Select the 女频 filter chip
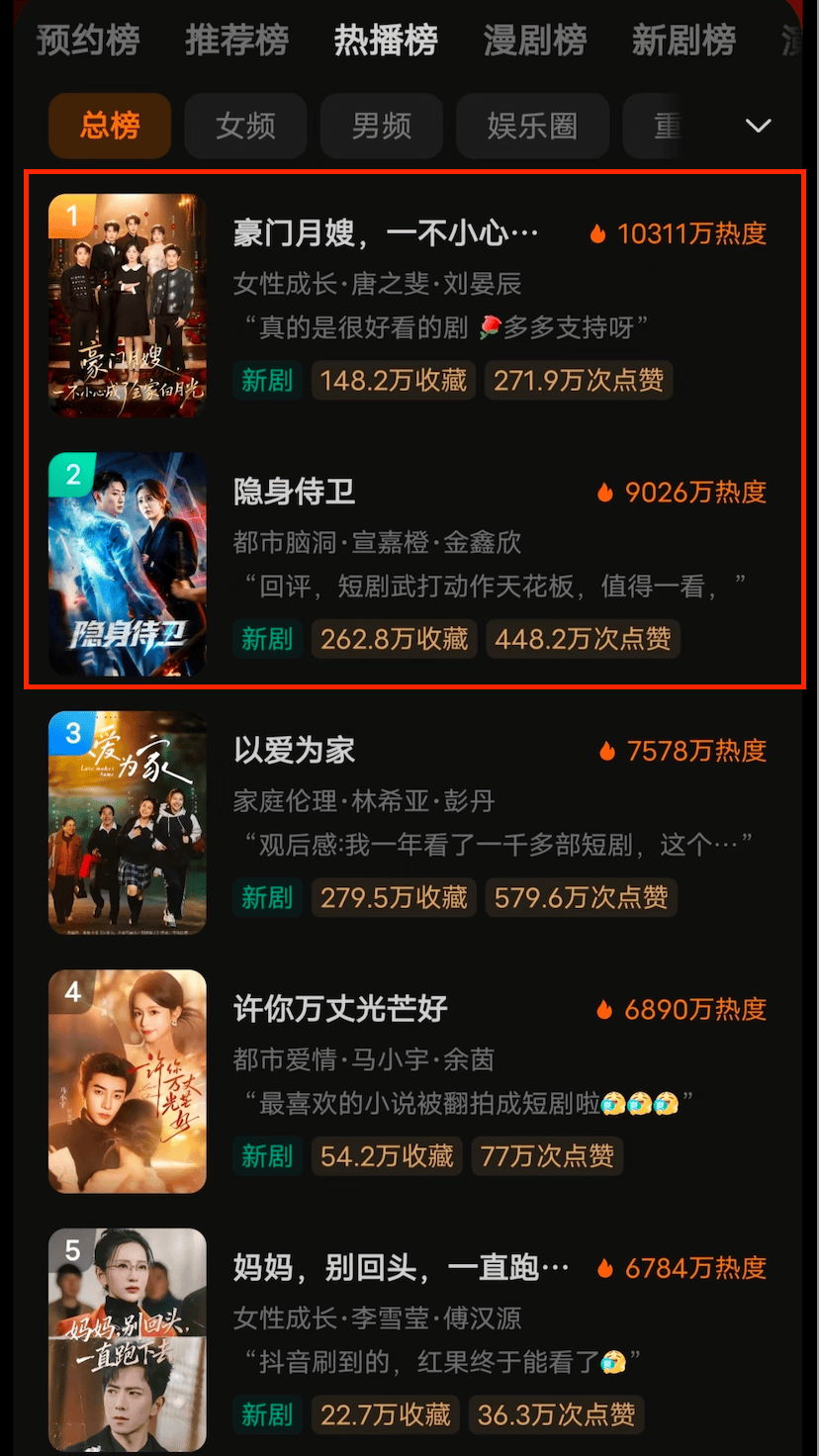The width and height of the screenshot is (819, 1456). tap(245, 126)
